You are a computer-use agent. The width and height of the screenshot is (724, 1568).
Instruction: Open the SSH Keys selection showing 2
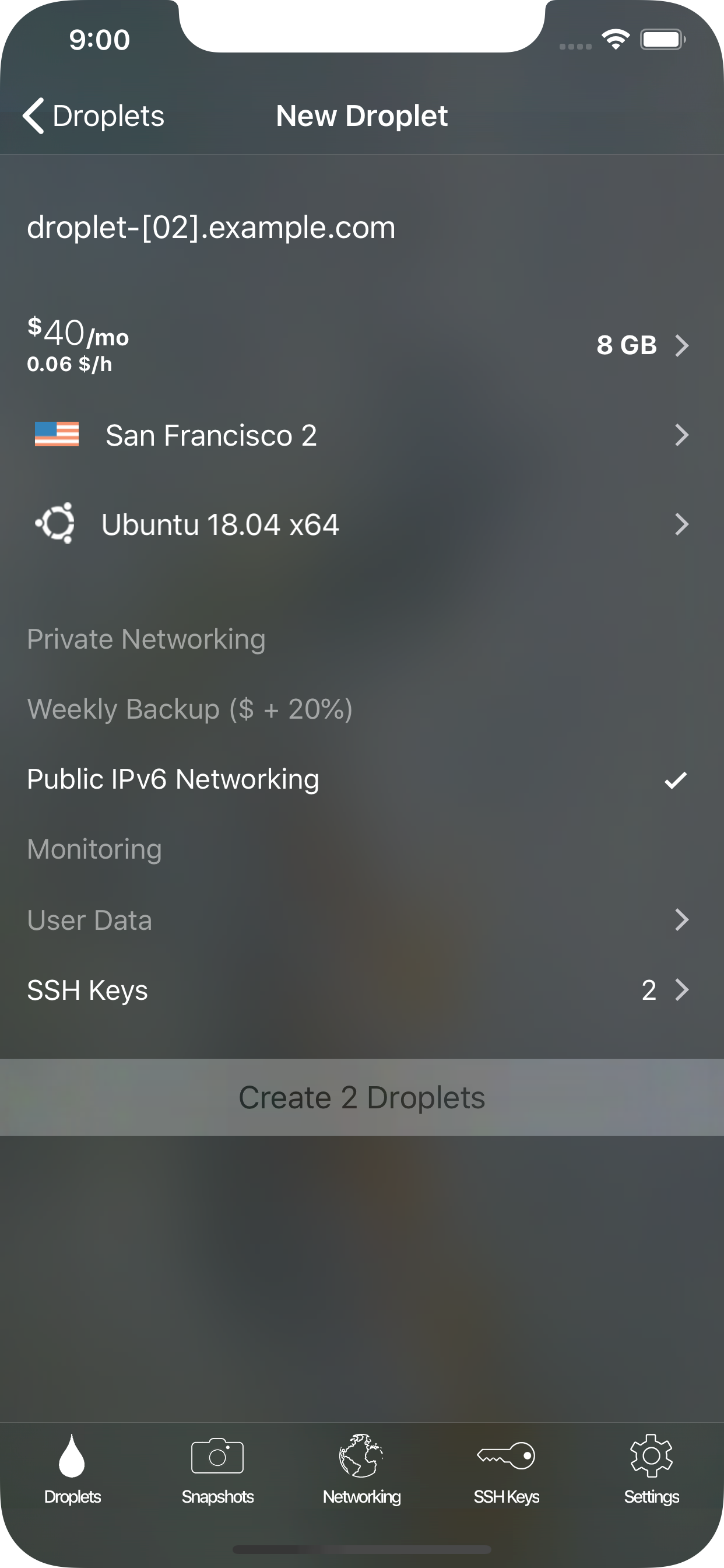tap(362, 990)
